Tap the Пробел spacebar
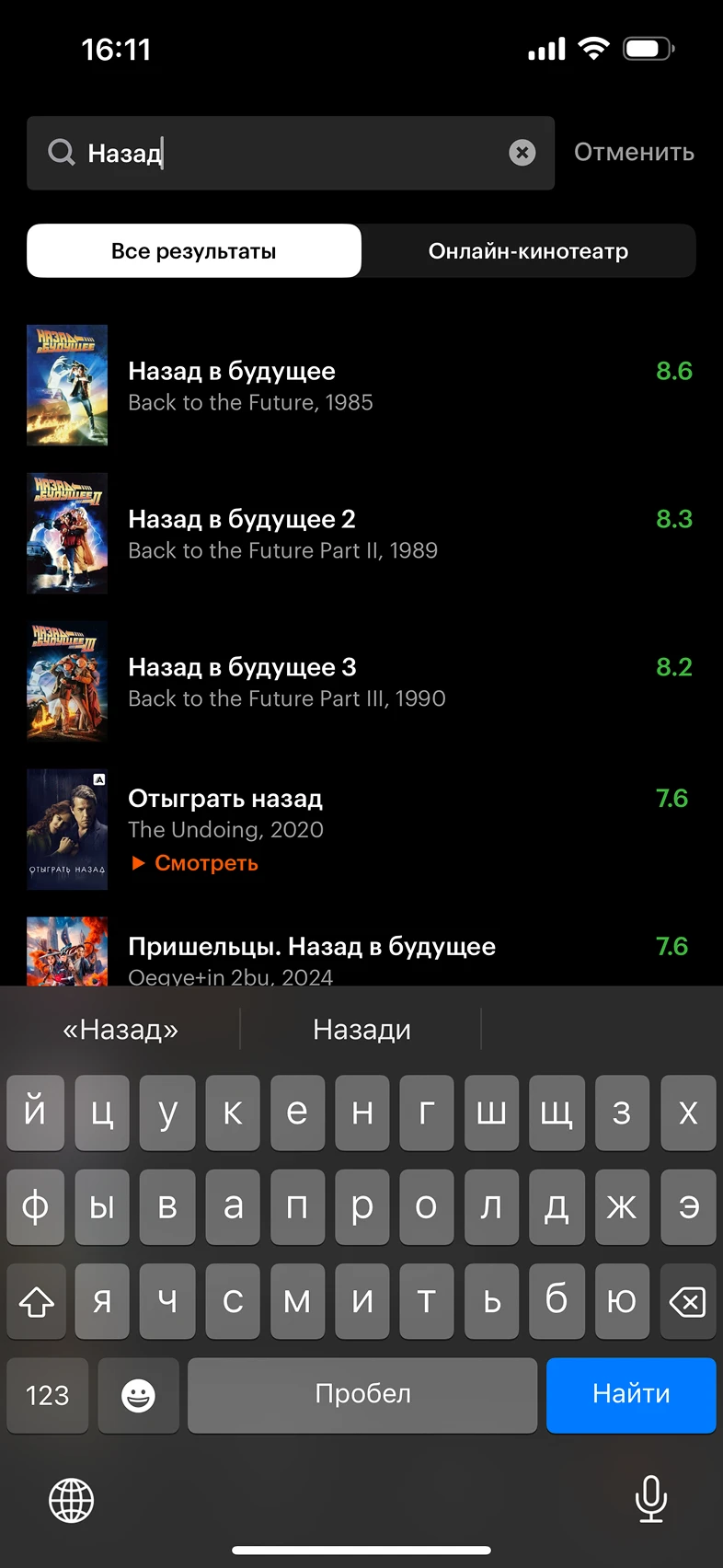723x1568 pixels. click(x=361, y=1395)
